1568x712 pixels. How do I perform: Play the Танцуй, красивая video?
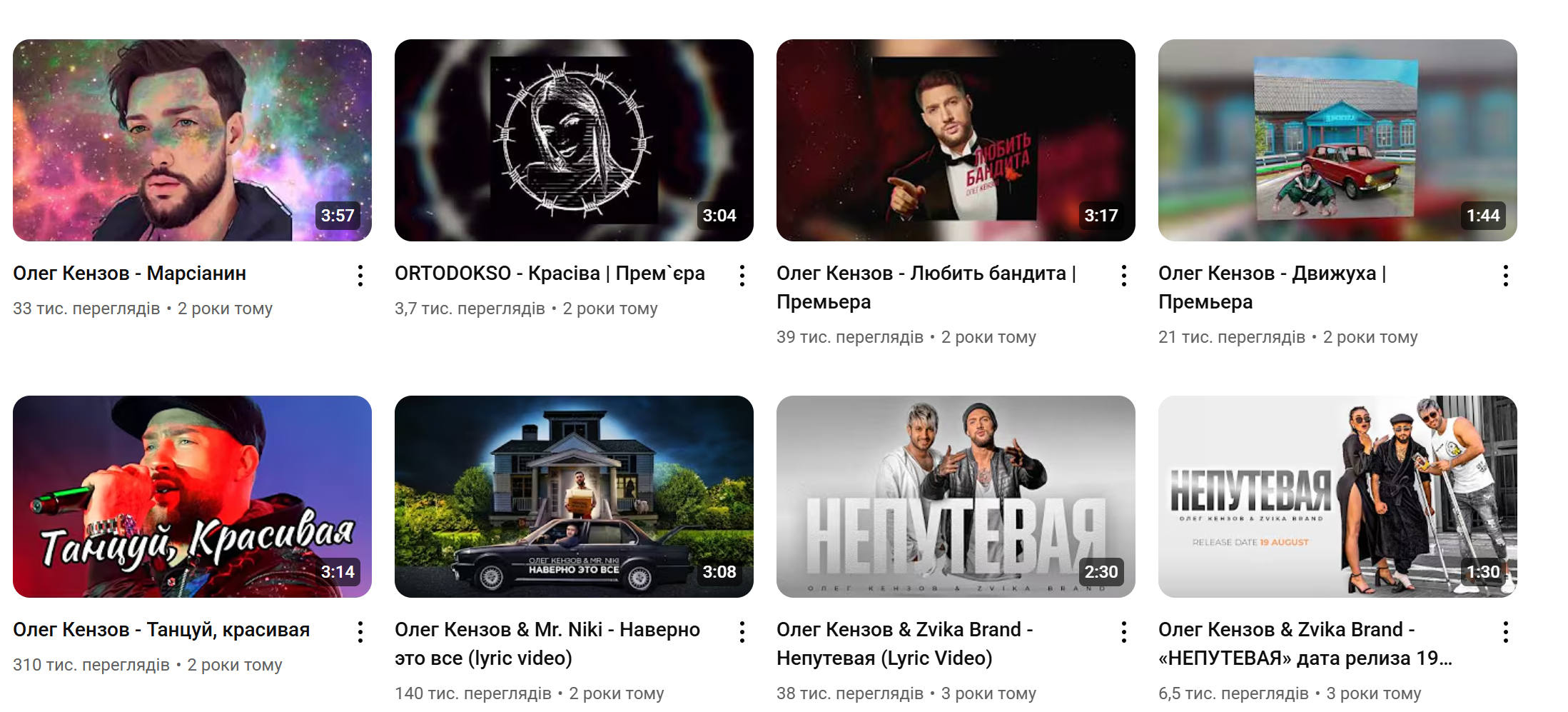click(192, 496)
